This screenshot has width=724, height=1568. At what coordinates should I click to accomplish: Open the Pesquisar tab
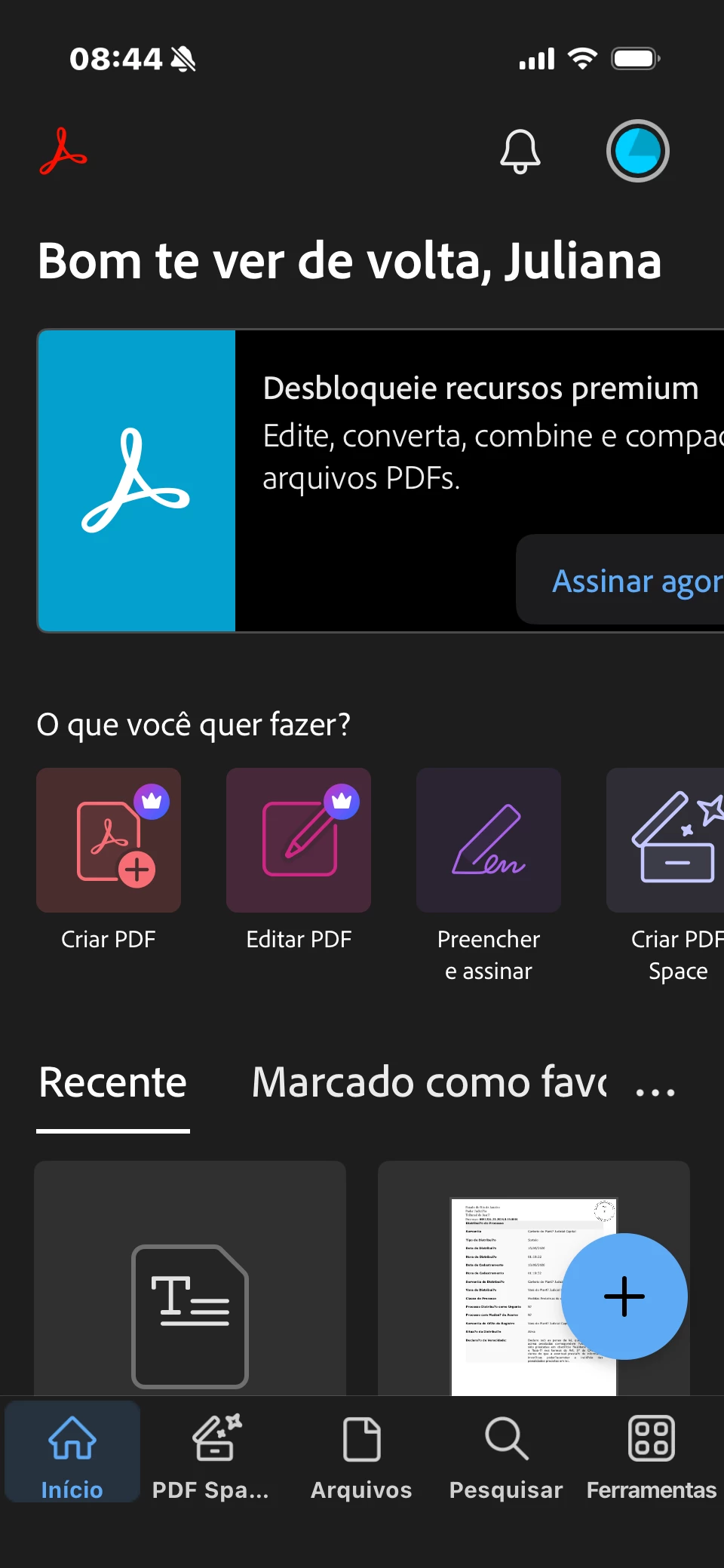[x=506, y=1453]
